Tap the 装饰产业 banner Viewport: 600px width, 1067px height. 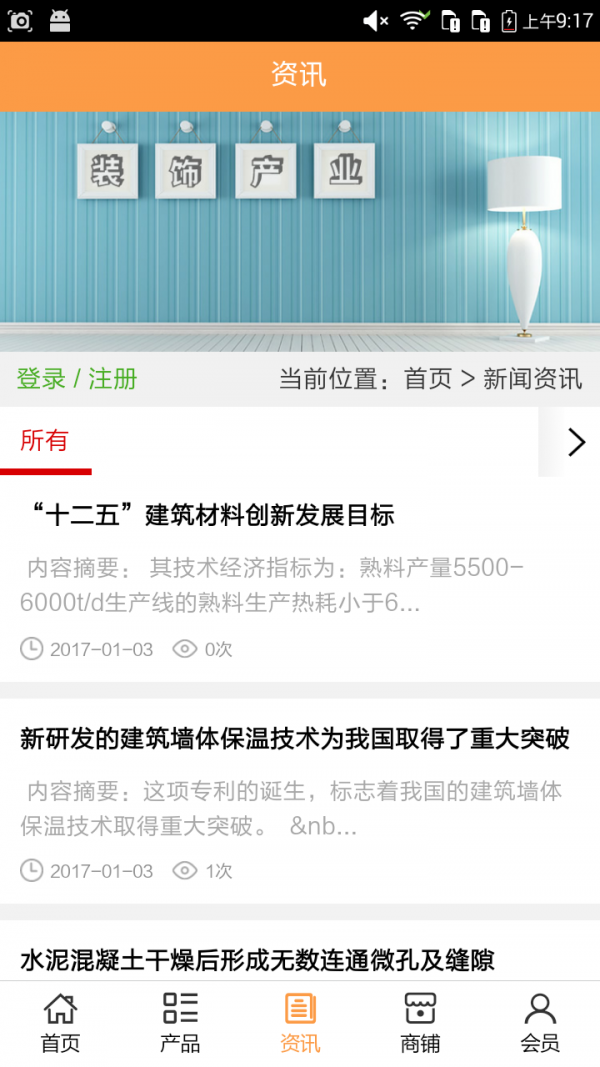coord(300,231)
